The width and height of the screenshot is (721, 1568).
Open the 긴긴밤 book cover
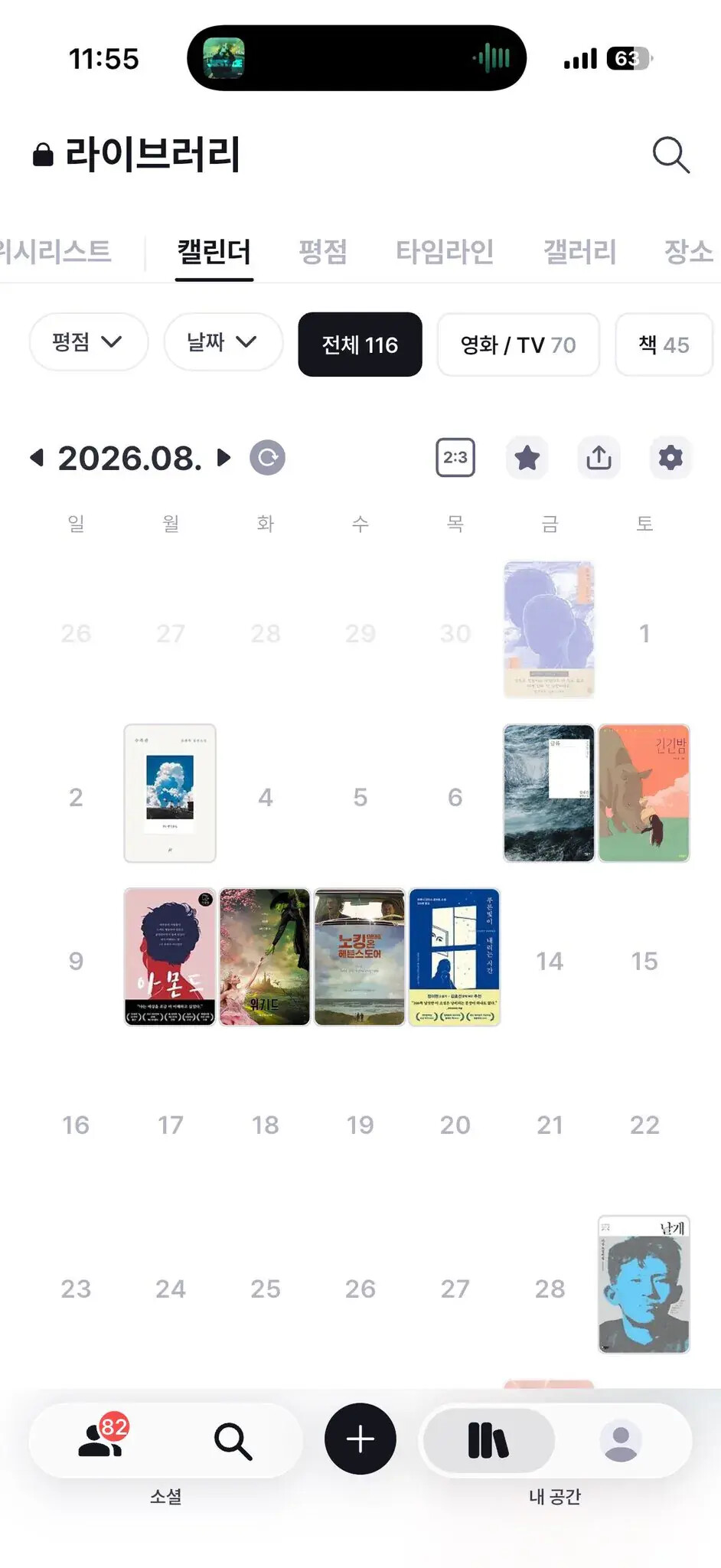click(x=644, y=793)
